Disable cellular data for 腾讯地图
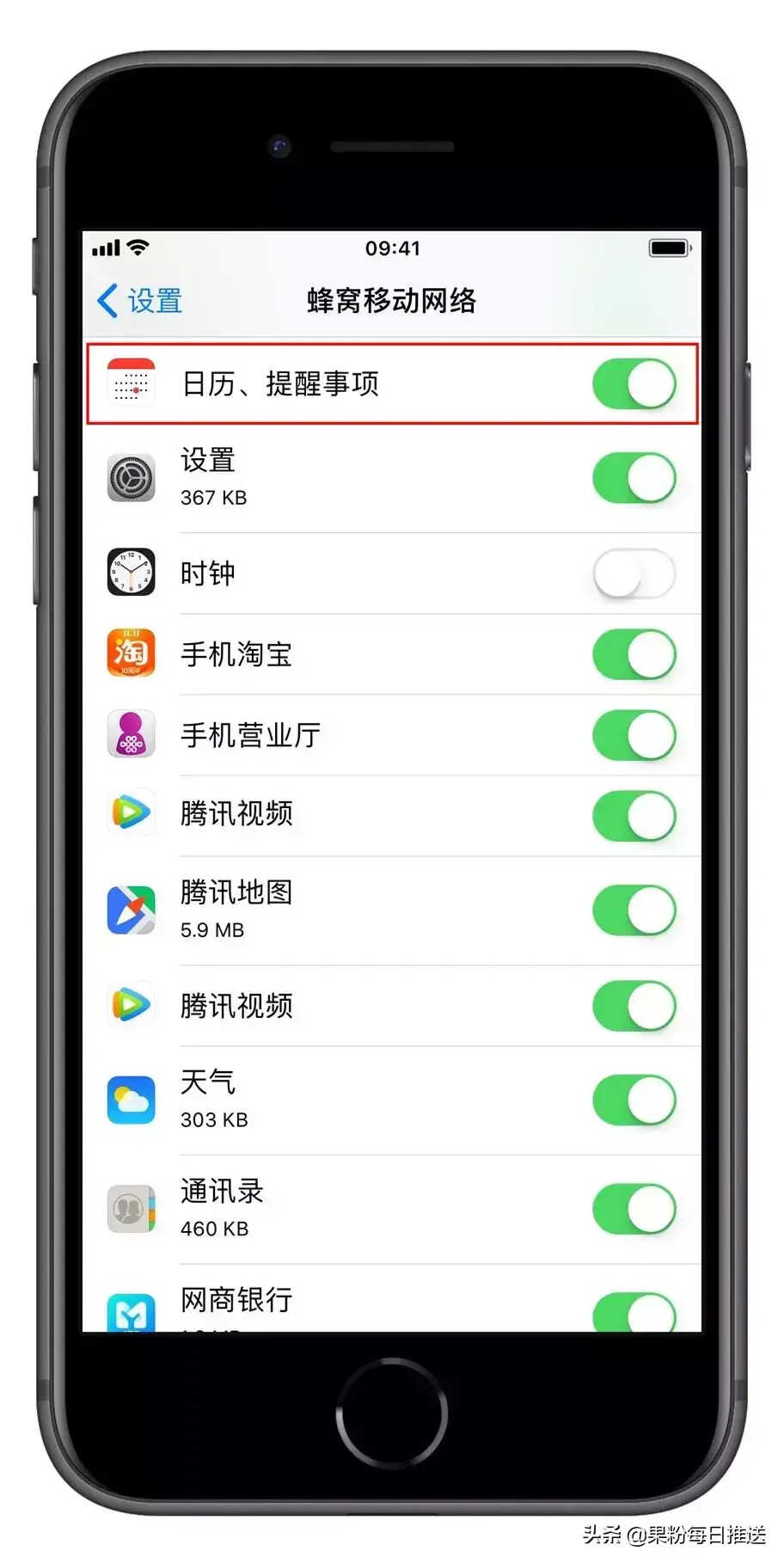Screen dimensions: 784x1563 pyautogui.click(x=634, y=910)
